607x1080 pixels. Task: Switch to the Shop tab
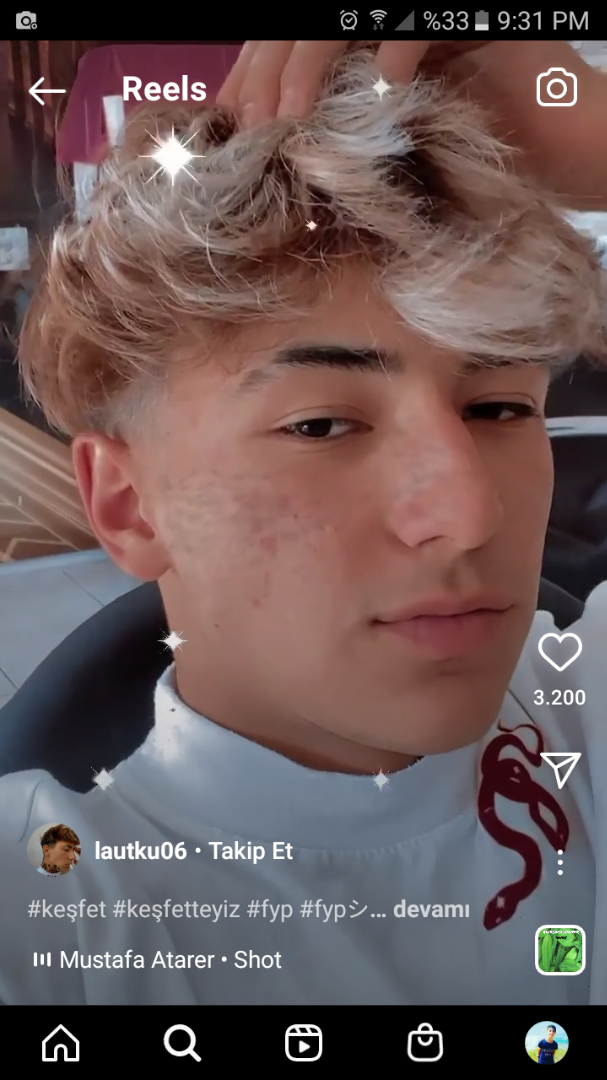425,1043
